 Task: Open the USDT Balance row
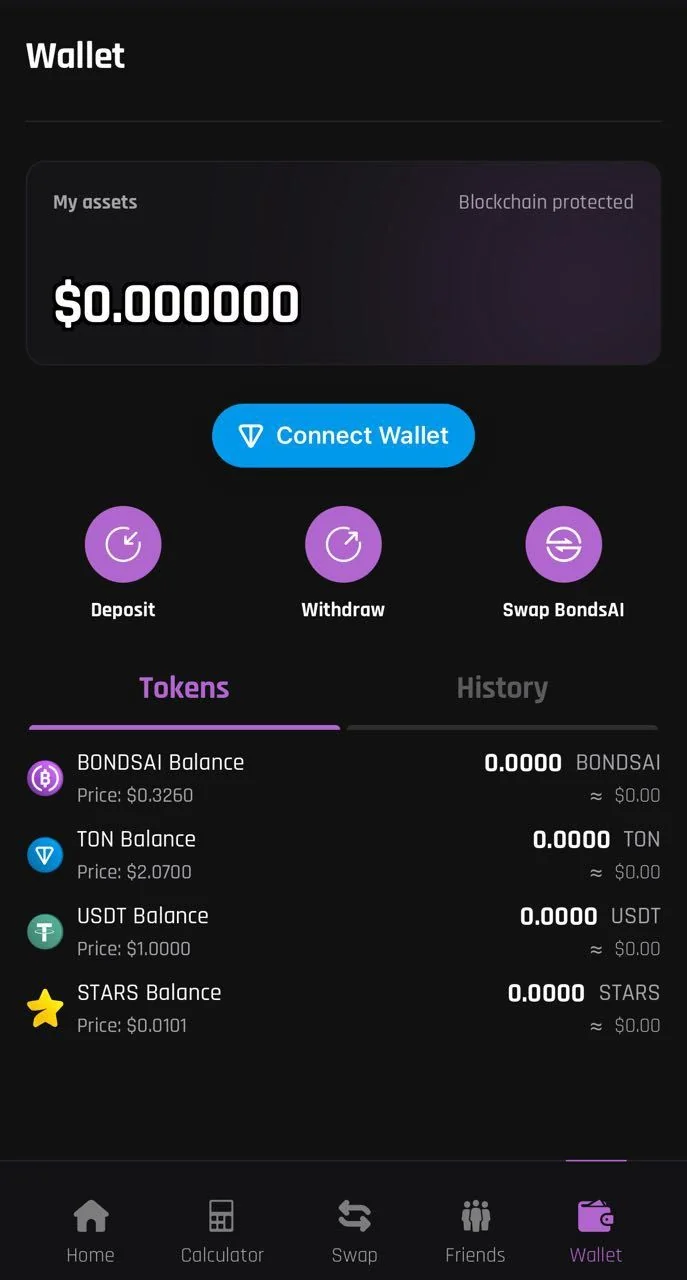pyautogui.click(x=343, y=931)
